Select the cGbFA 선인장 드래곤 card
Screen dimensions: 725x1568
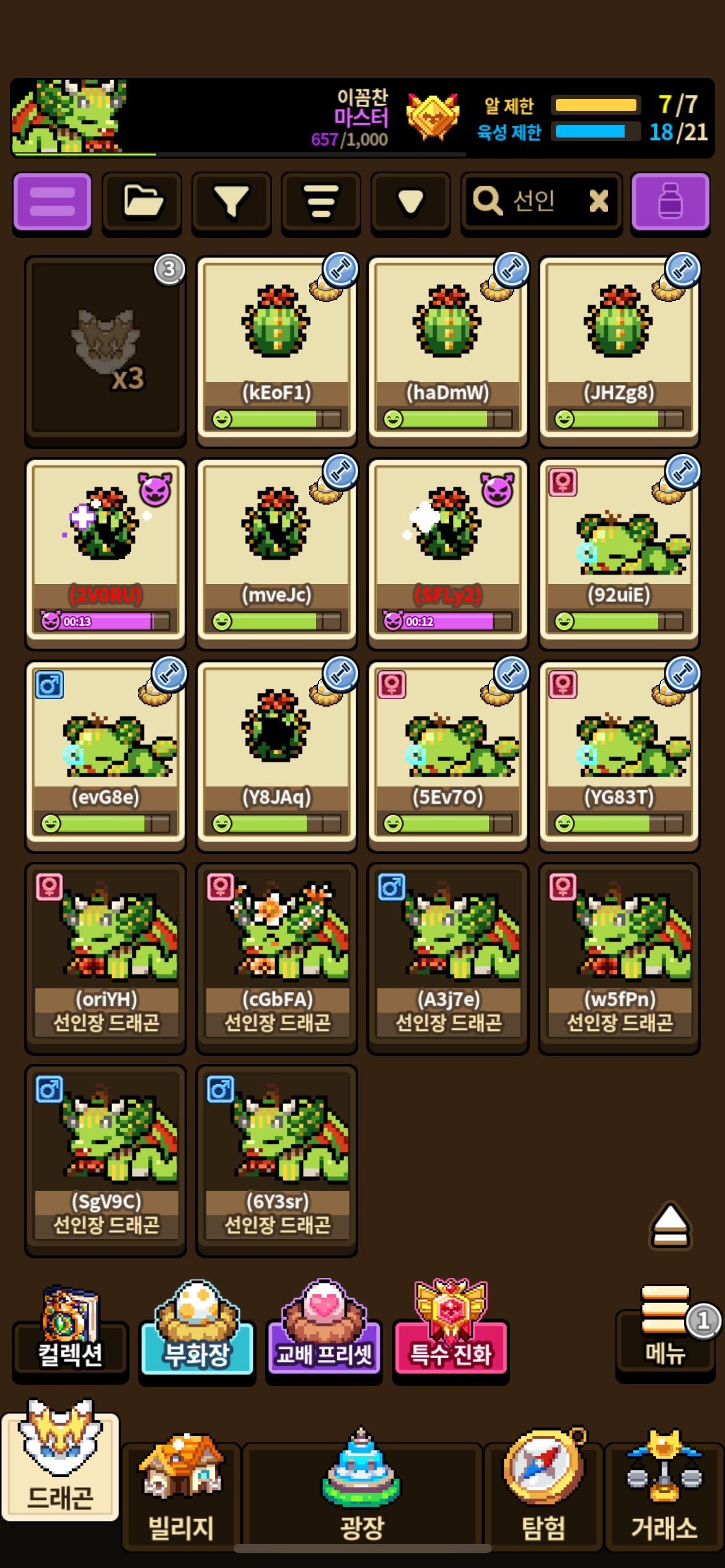point(276,957)
